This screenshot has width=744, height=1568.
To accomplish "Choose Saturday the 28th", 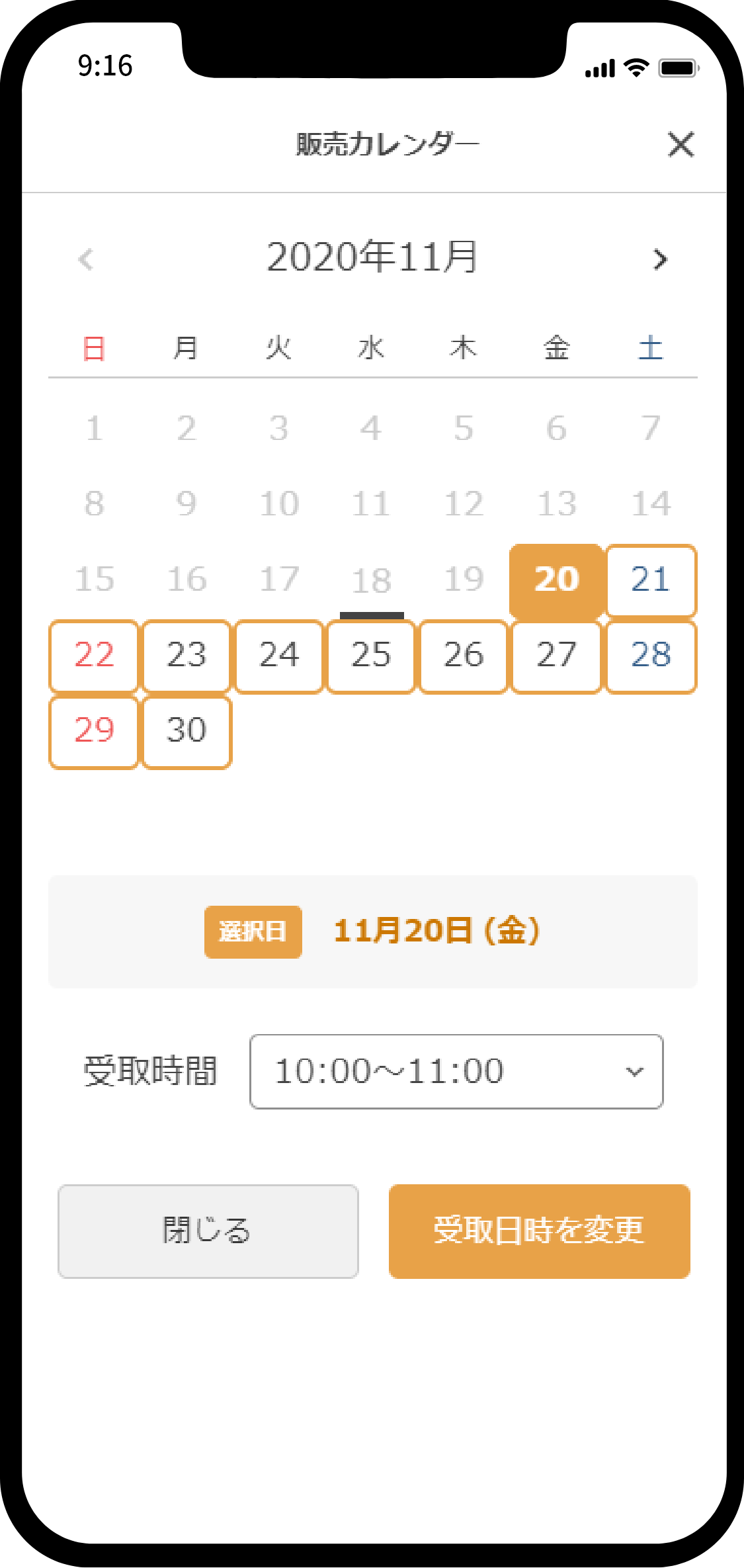I will tap(651, 656).
